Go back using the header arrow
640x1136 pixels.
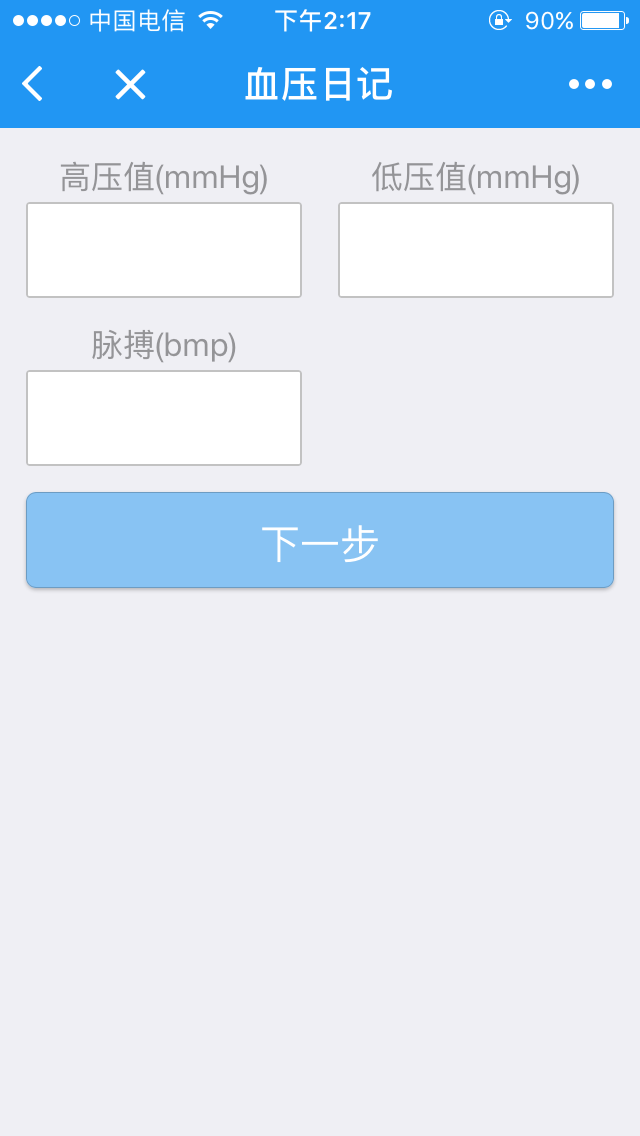coord(33,85)
